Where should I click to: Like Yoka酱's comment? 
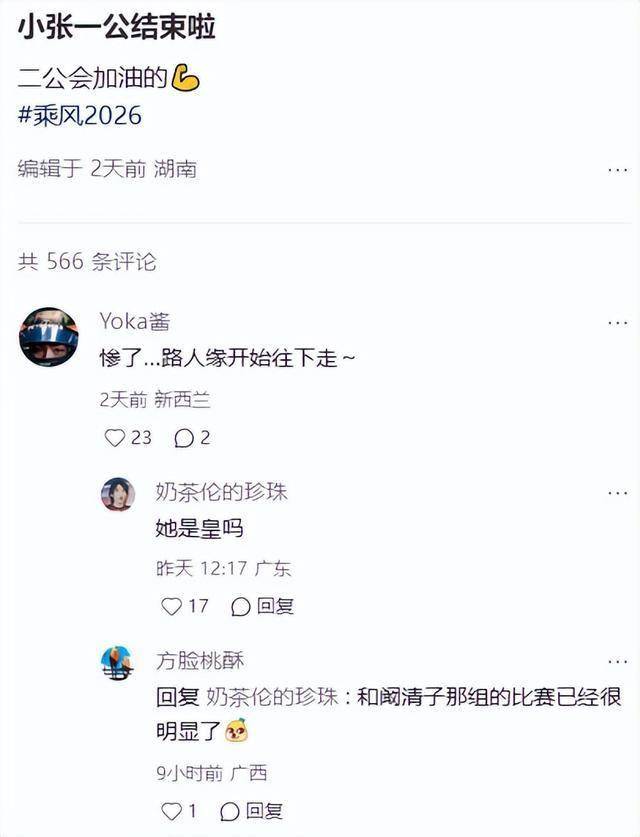click(x=116, y=438)
